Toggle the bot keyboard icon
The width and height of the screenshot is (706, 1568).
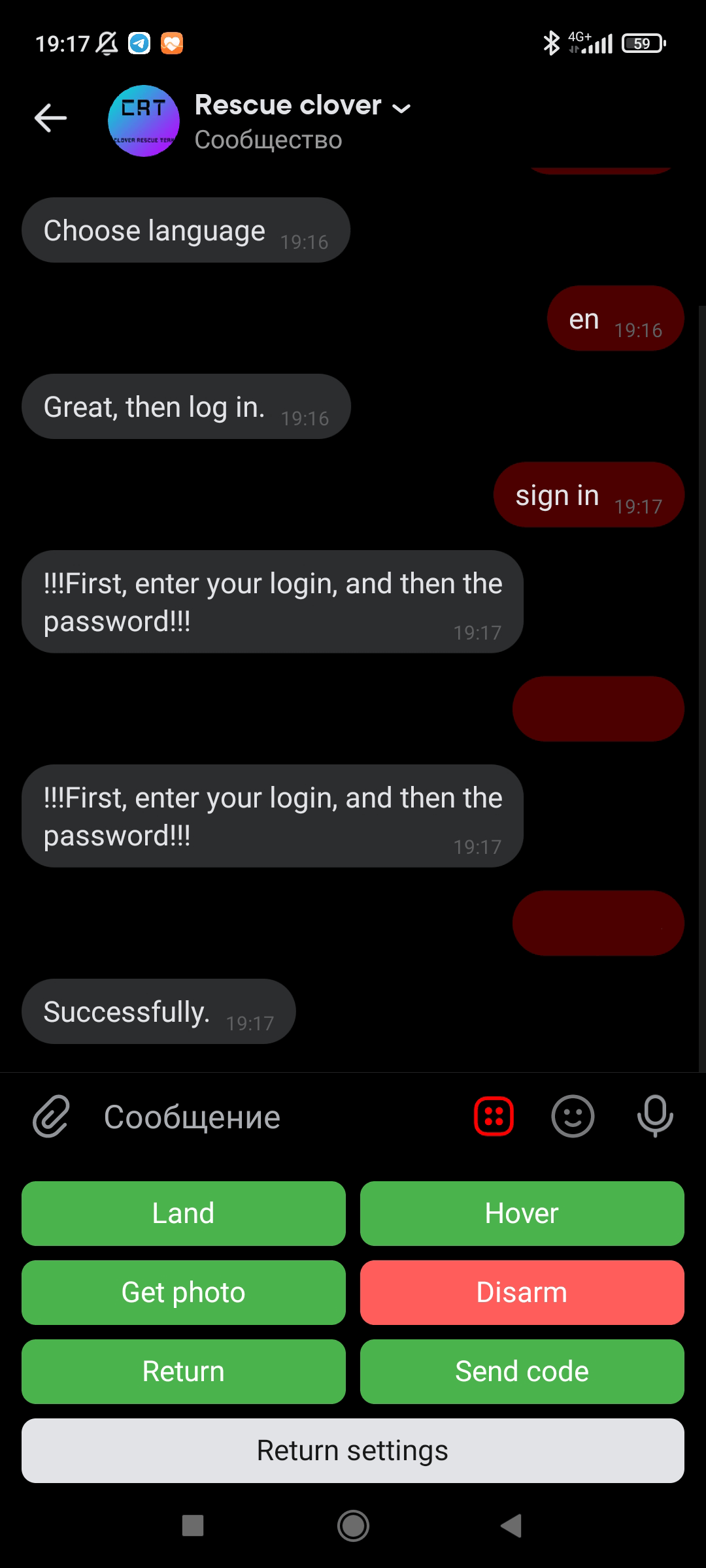494,1117
